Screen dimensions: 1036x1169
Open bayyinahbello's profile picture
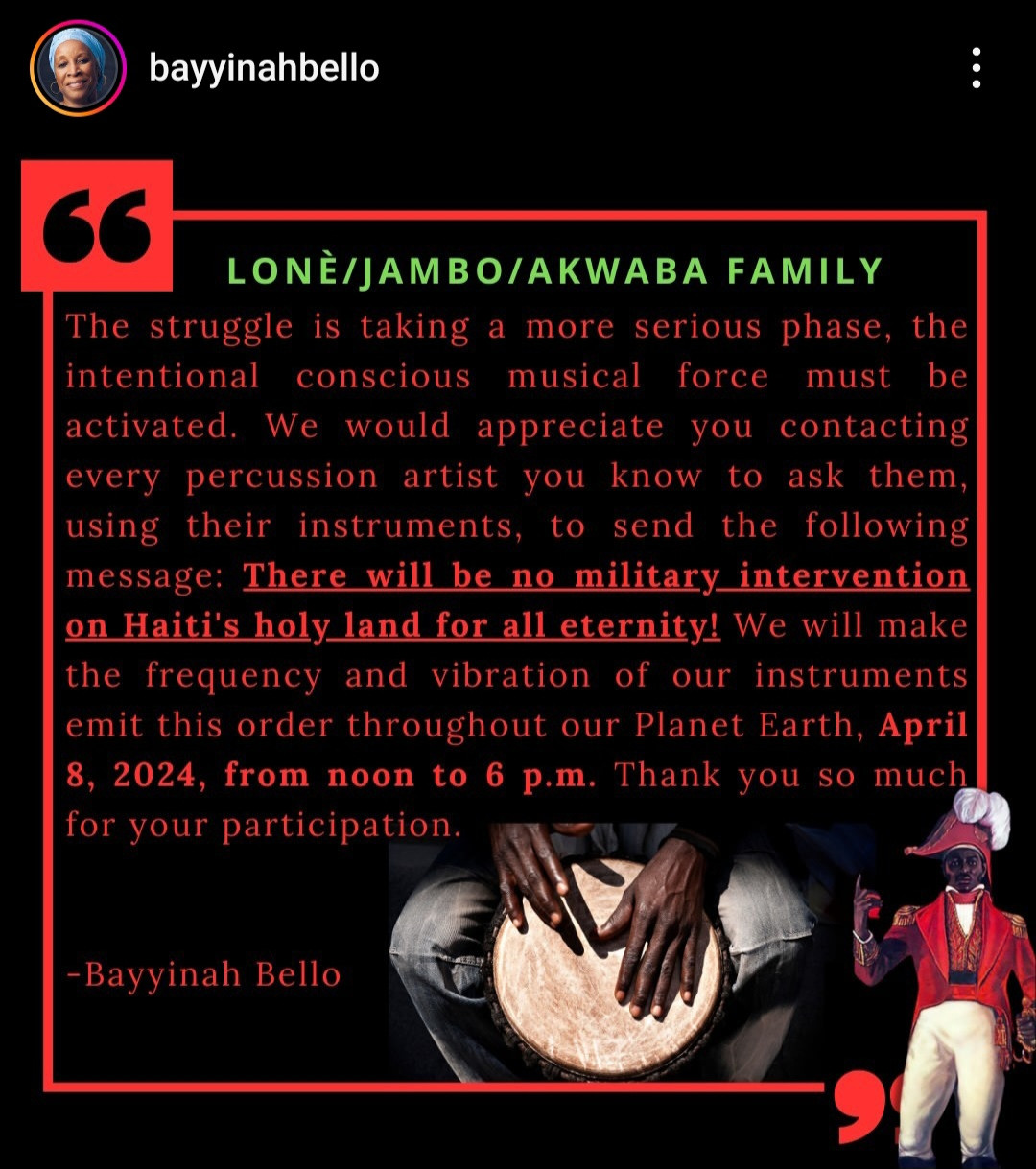click(x=76, y=69)
